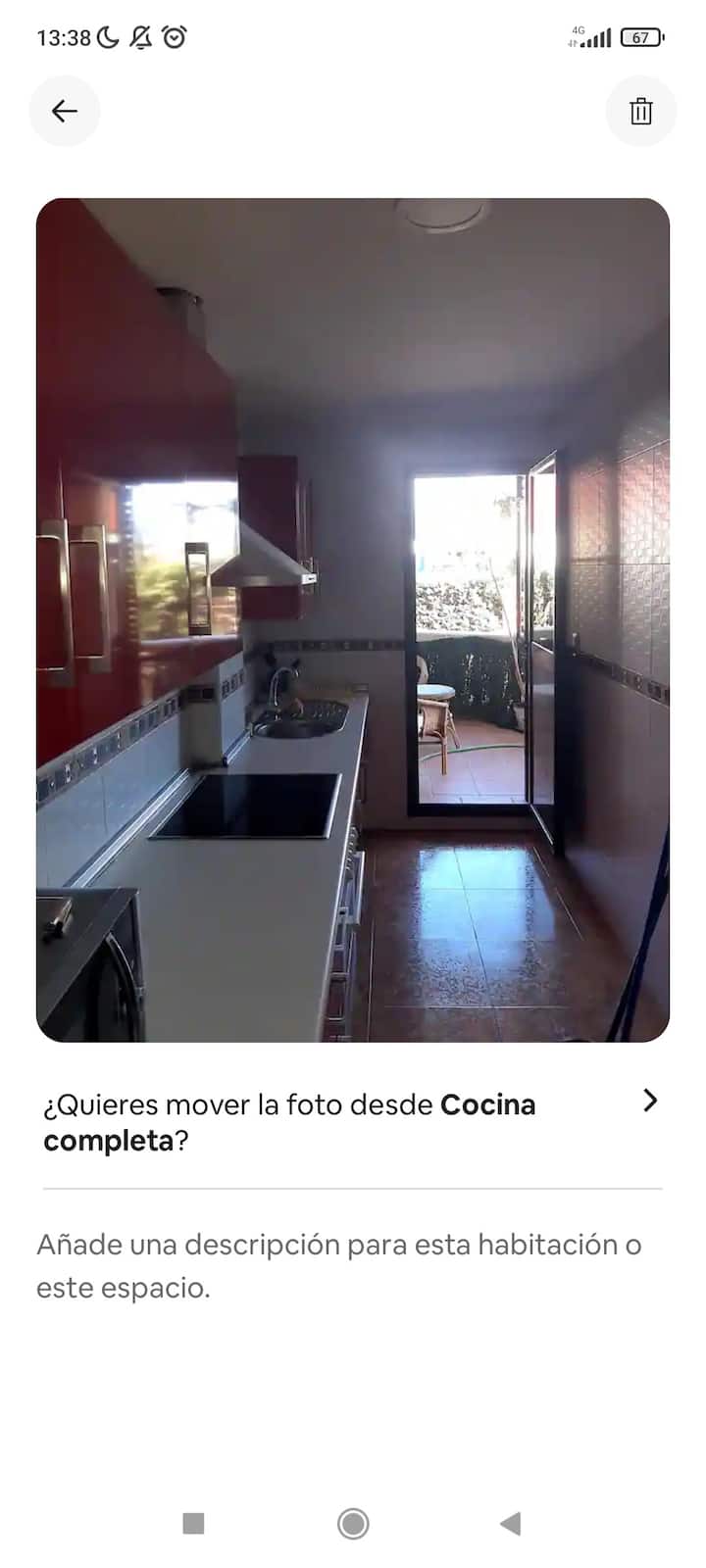This screenshot has width=706, height=1568.
Task: Delete the photo using the trash icon
Action: click(641, 111)
